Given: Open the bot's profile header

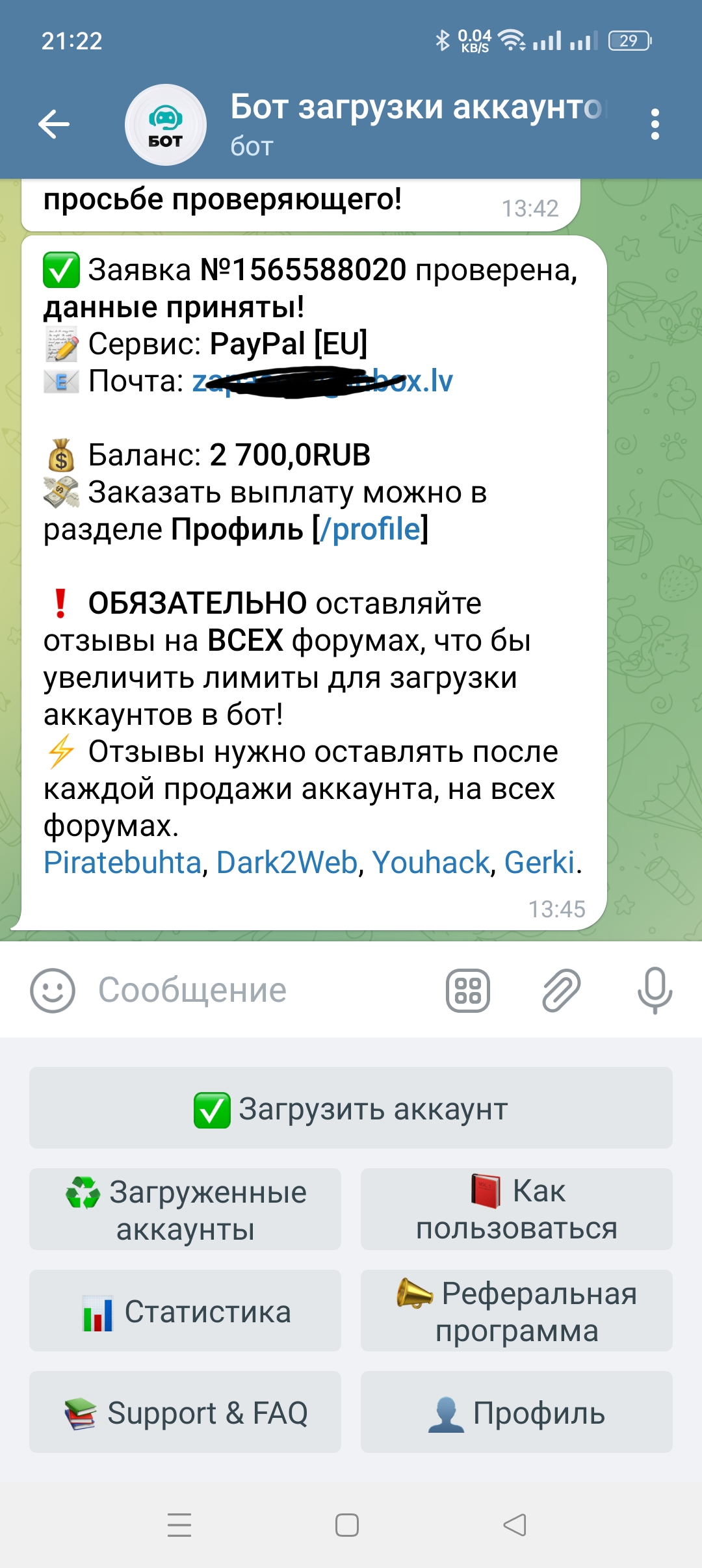Looking at the screenshot, I should click(x=416, y=124).
